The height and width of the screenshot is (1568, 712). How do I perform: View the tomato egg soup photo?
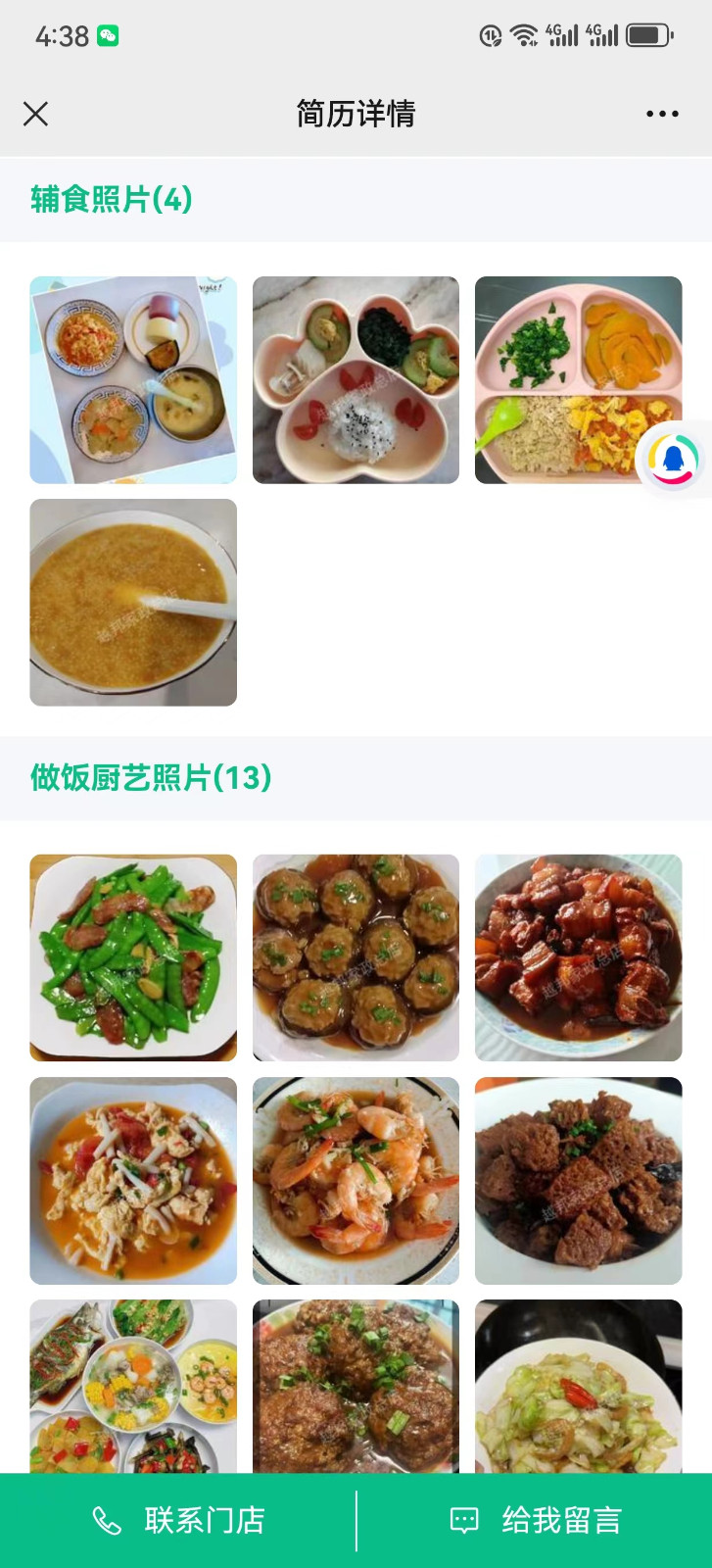(133, 1181)
